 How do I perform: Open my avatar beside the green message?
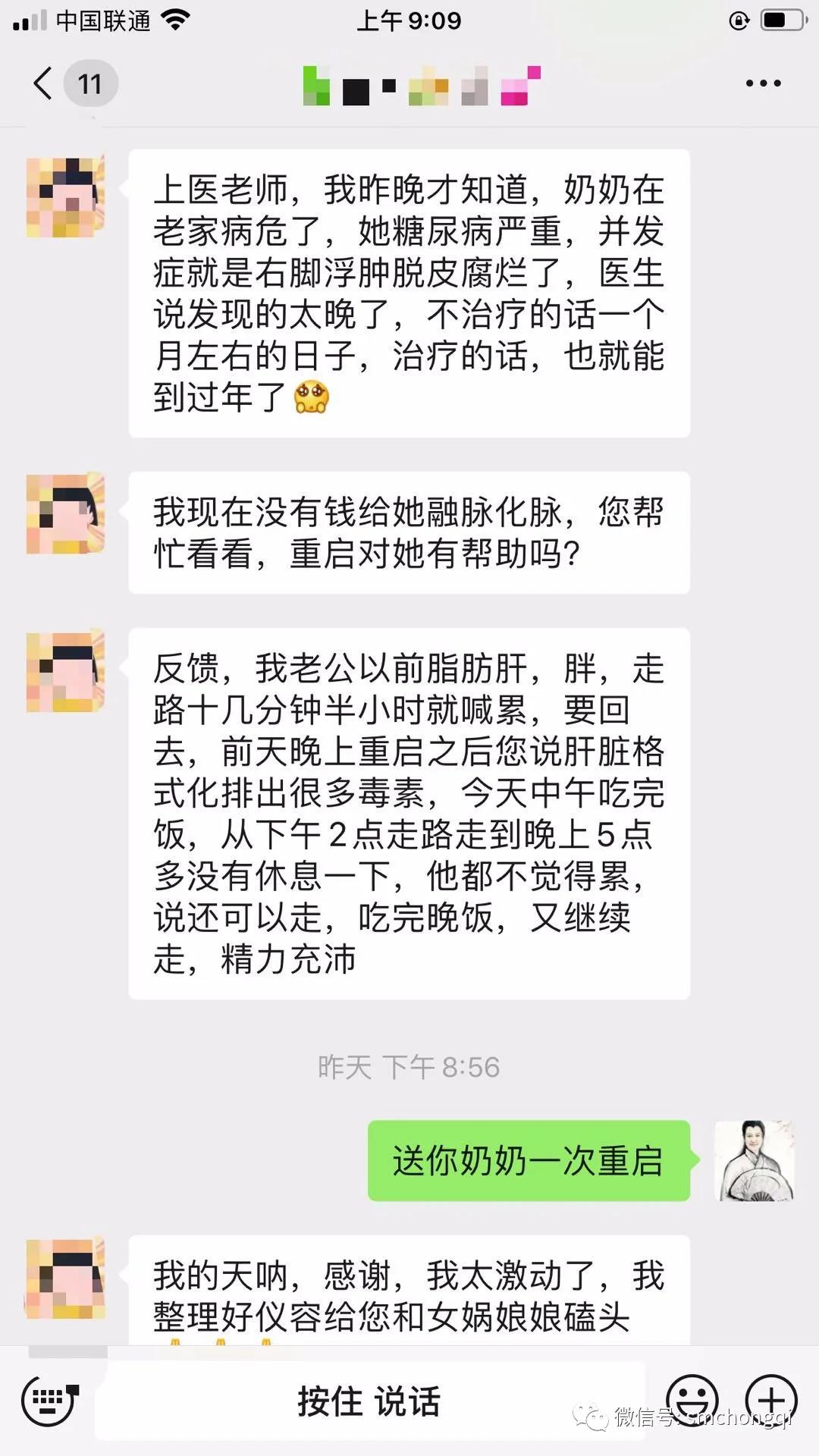click(x=755, y=1160)
